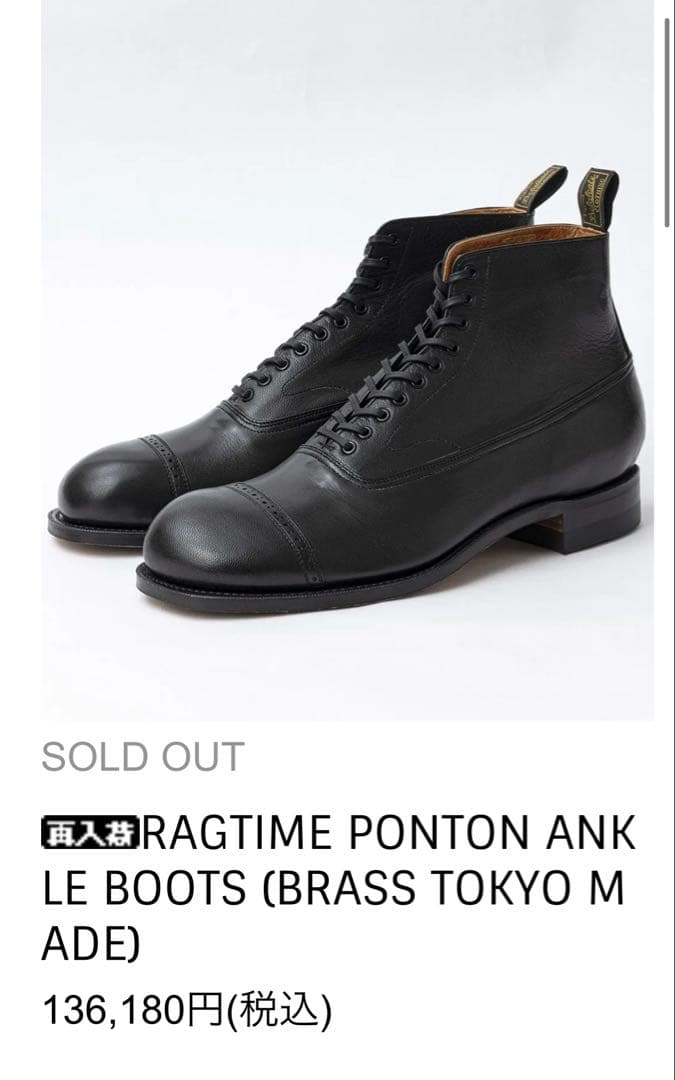The image size is (675, 1080).
Task: Open the Ragtime Ponton Ankle Boots product image
Action: click(x=347, y=380)
